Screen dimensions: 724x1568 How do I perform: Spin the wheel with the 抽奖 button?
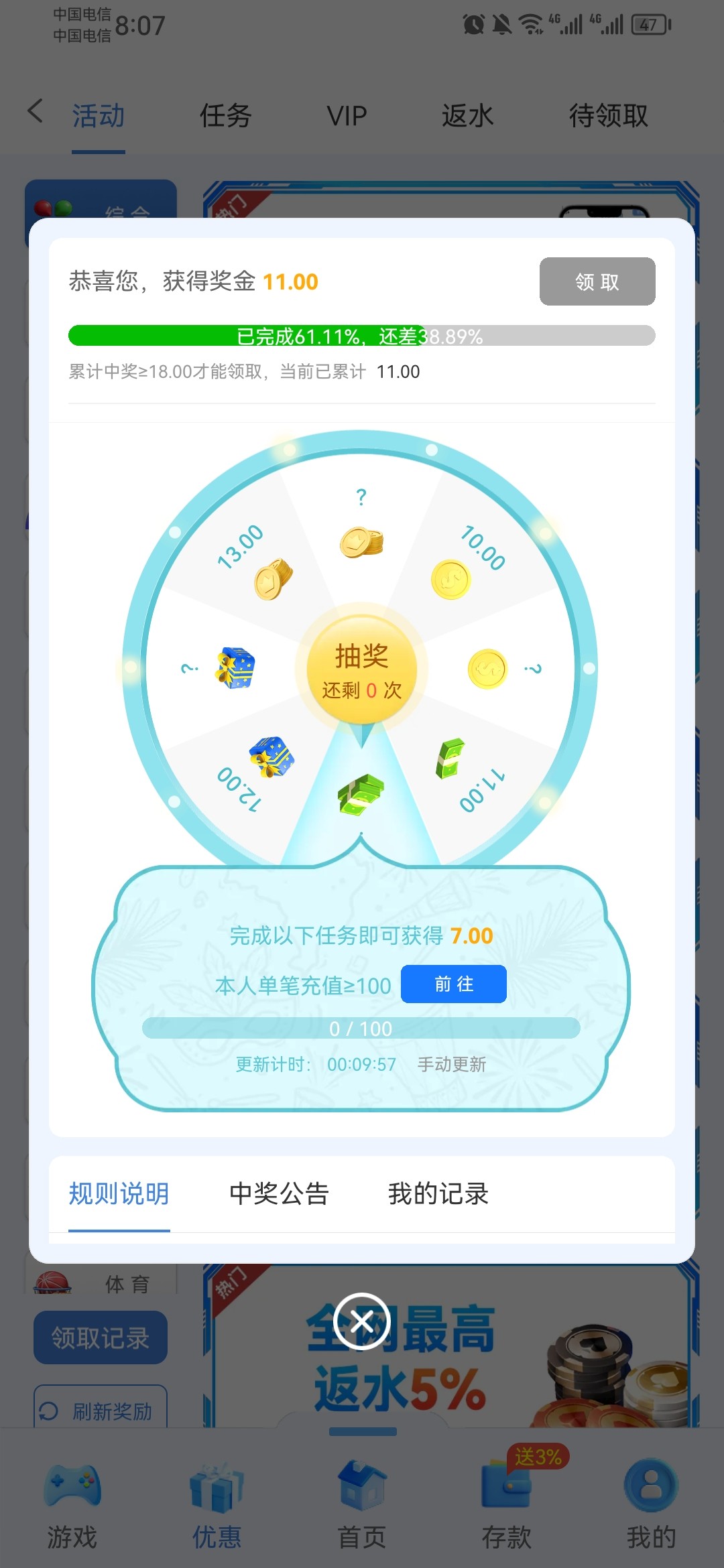click(362, 669)
